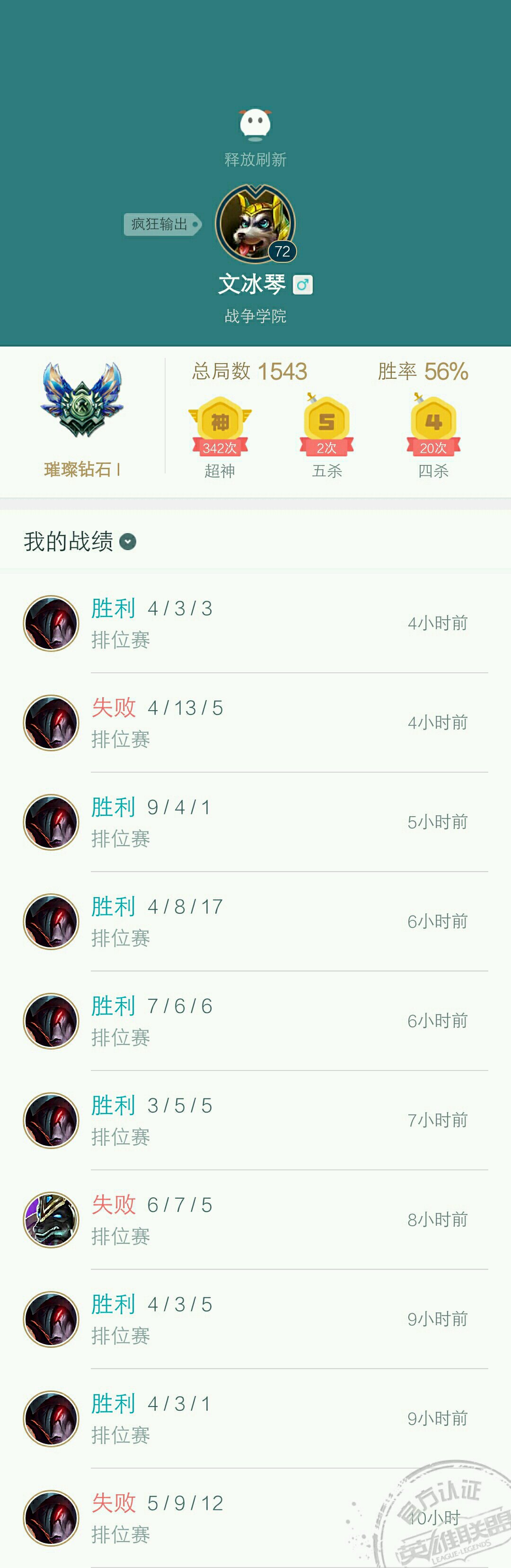Open the 胜利 4/3/1 match record
The height and width of the screenshot is (1568, 511).
255,1418
